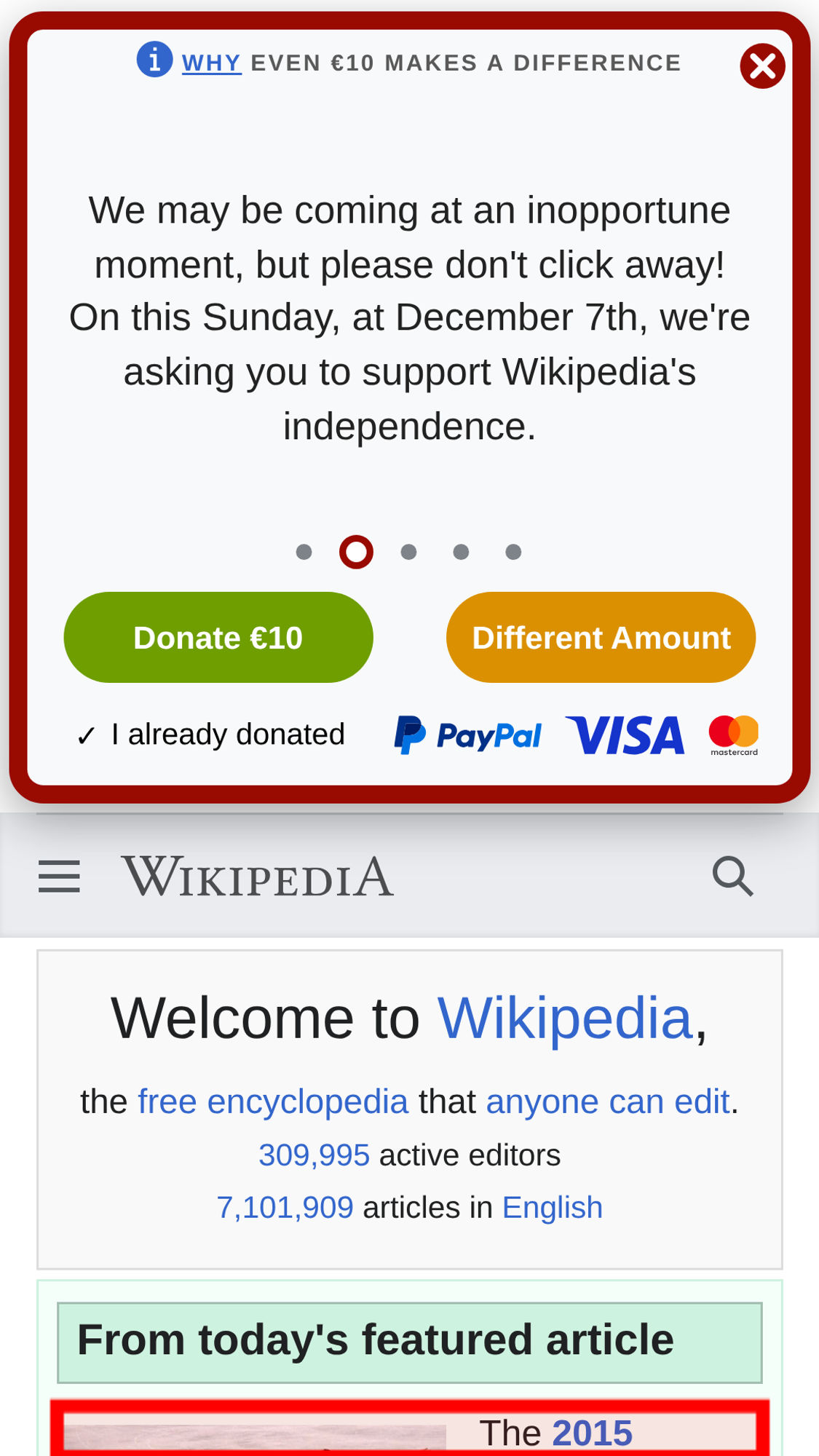
Task: View the 309,995 active editors statistic link
Action: pyautogui.click(x=314, y=1155)
